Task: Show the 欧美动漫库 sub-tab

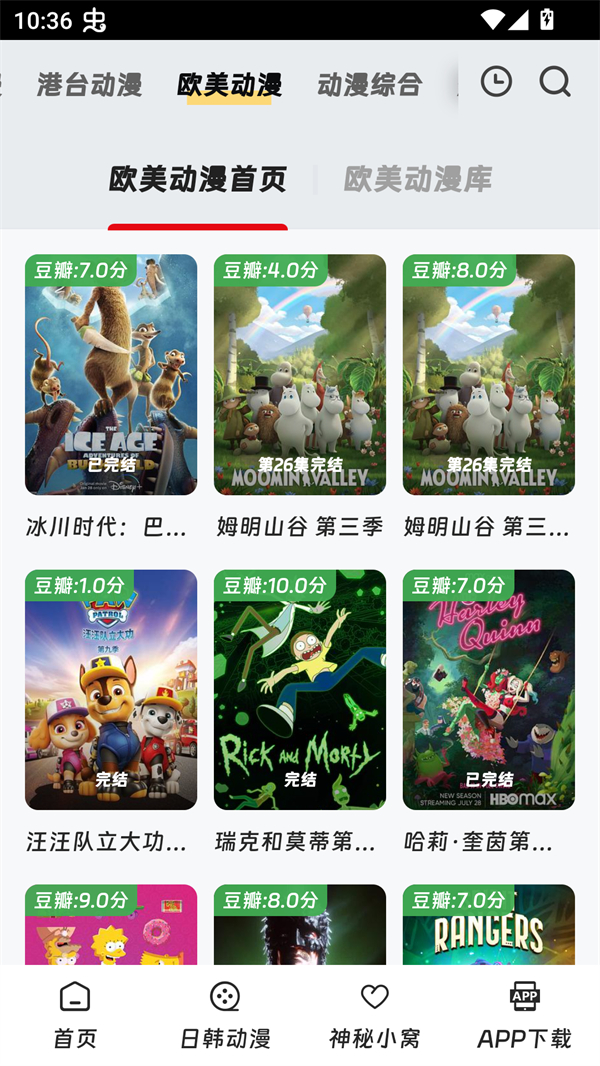Action: (x=418, y=179)
